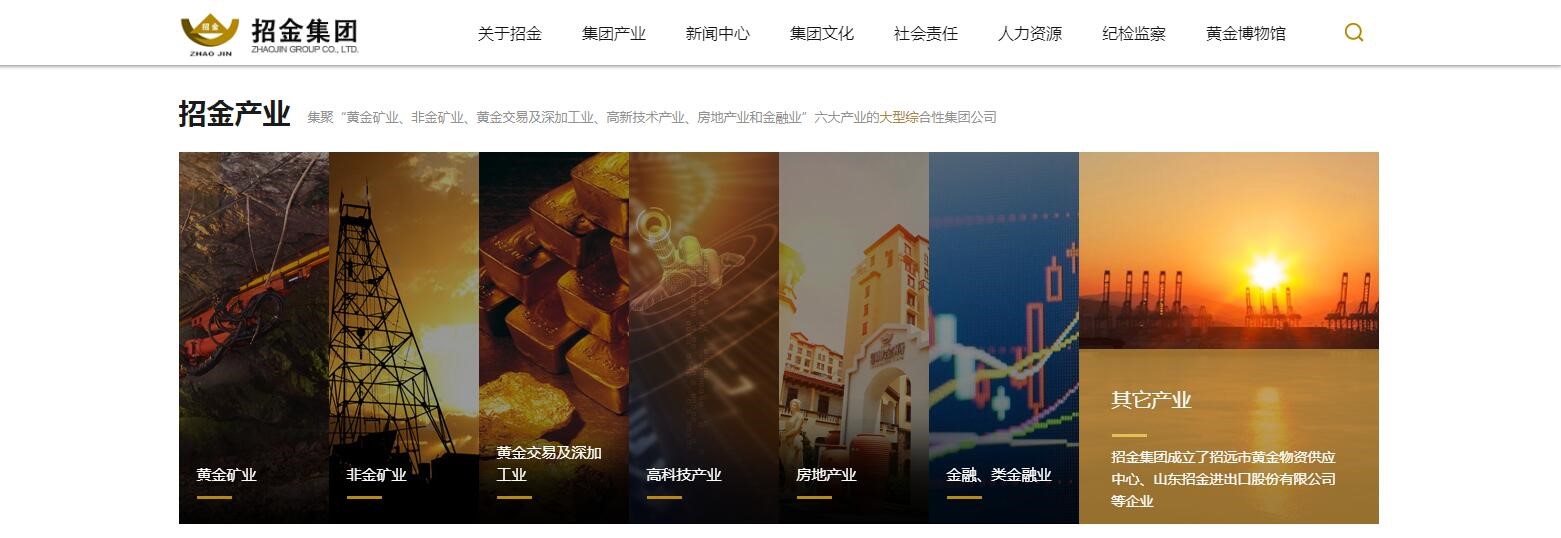Select the 金融、类金融业 tile
The width and height of the screenshot is (1561, 538).
(x=1004, y=338)
